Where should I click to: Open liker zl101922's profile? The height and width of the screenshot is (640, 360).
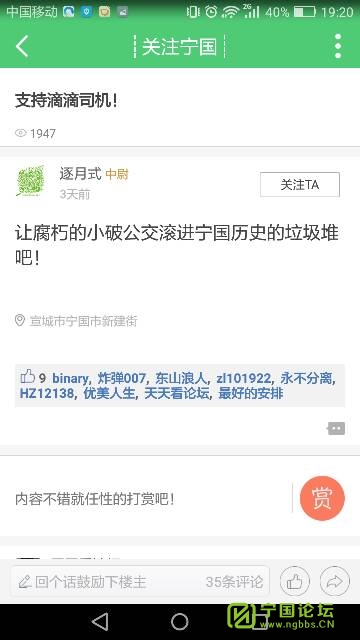[243, 378]
